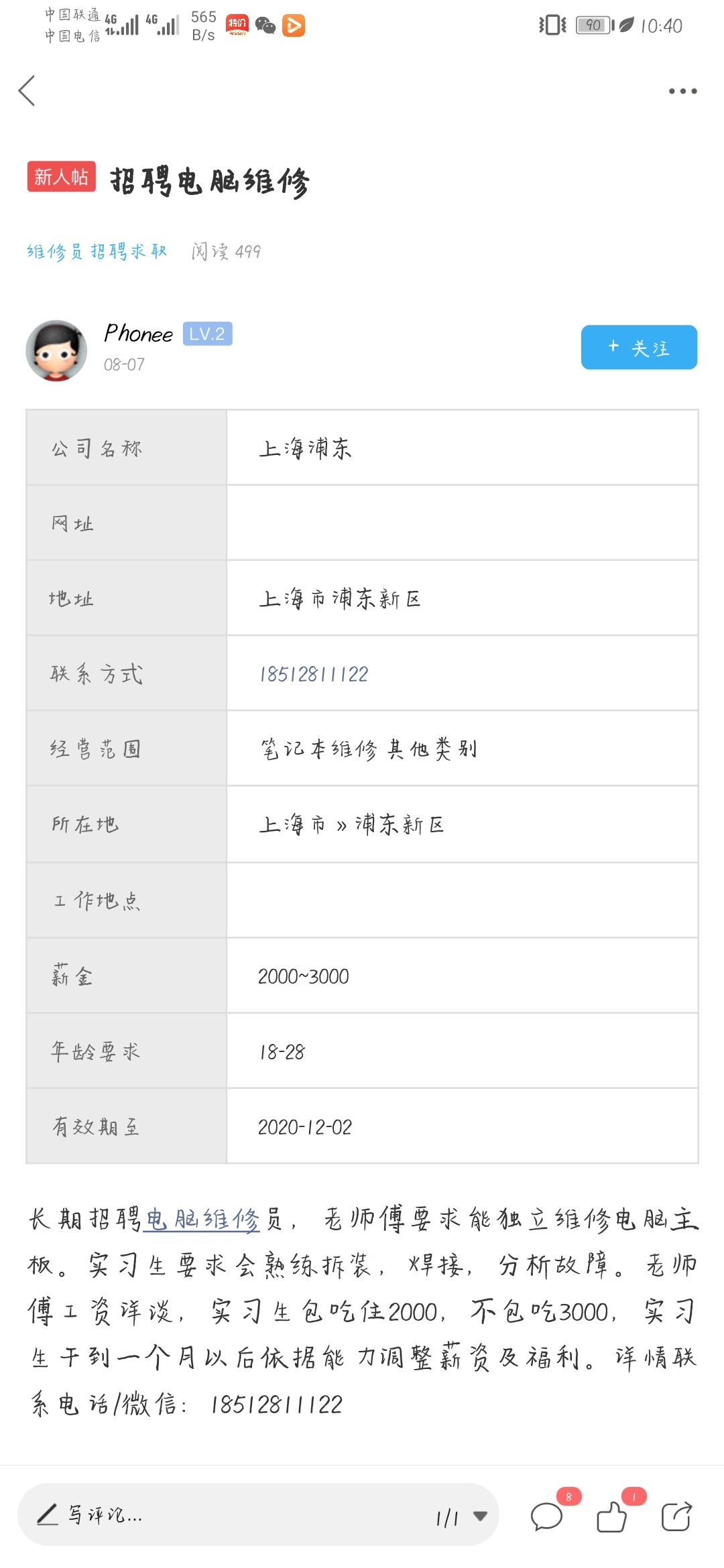Expand the 1/1 page selector dropdown
This screenshot has height=1568, width=724.
462,1516
